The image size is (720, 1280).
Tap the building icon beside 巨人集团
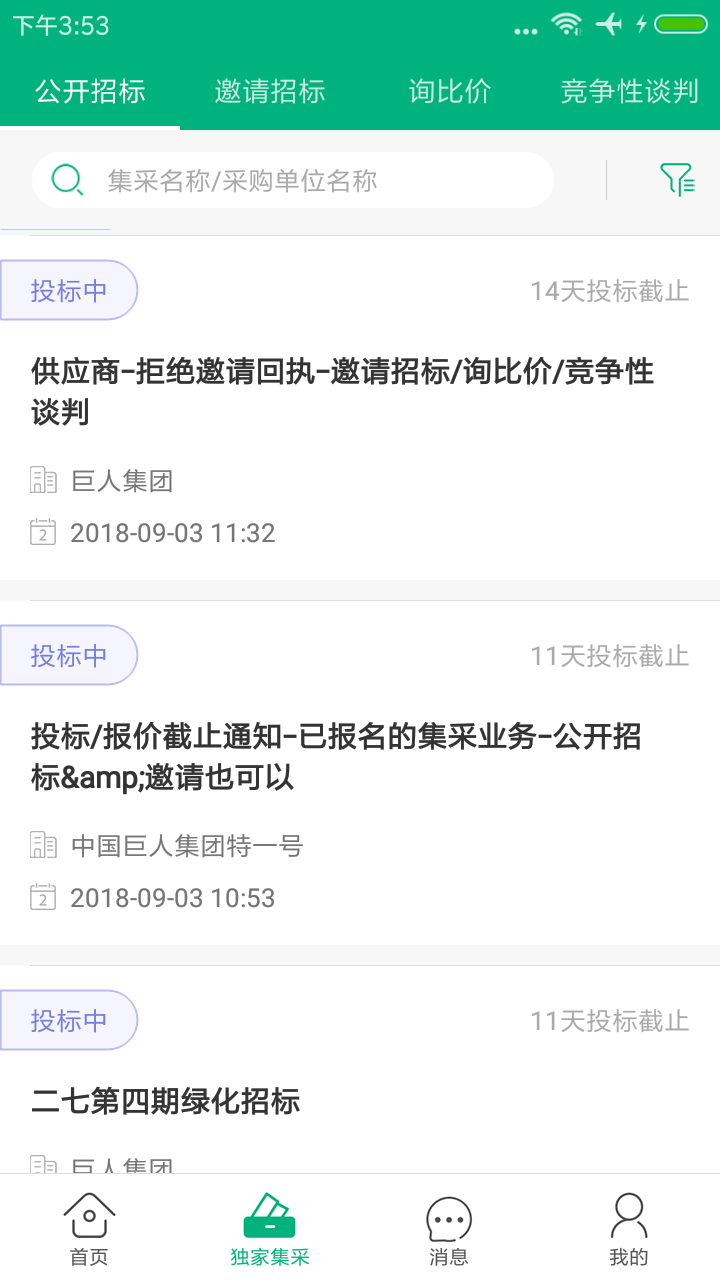tap(42, 480)
